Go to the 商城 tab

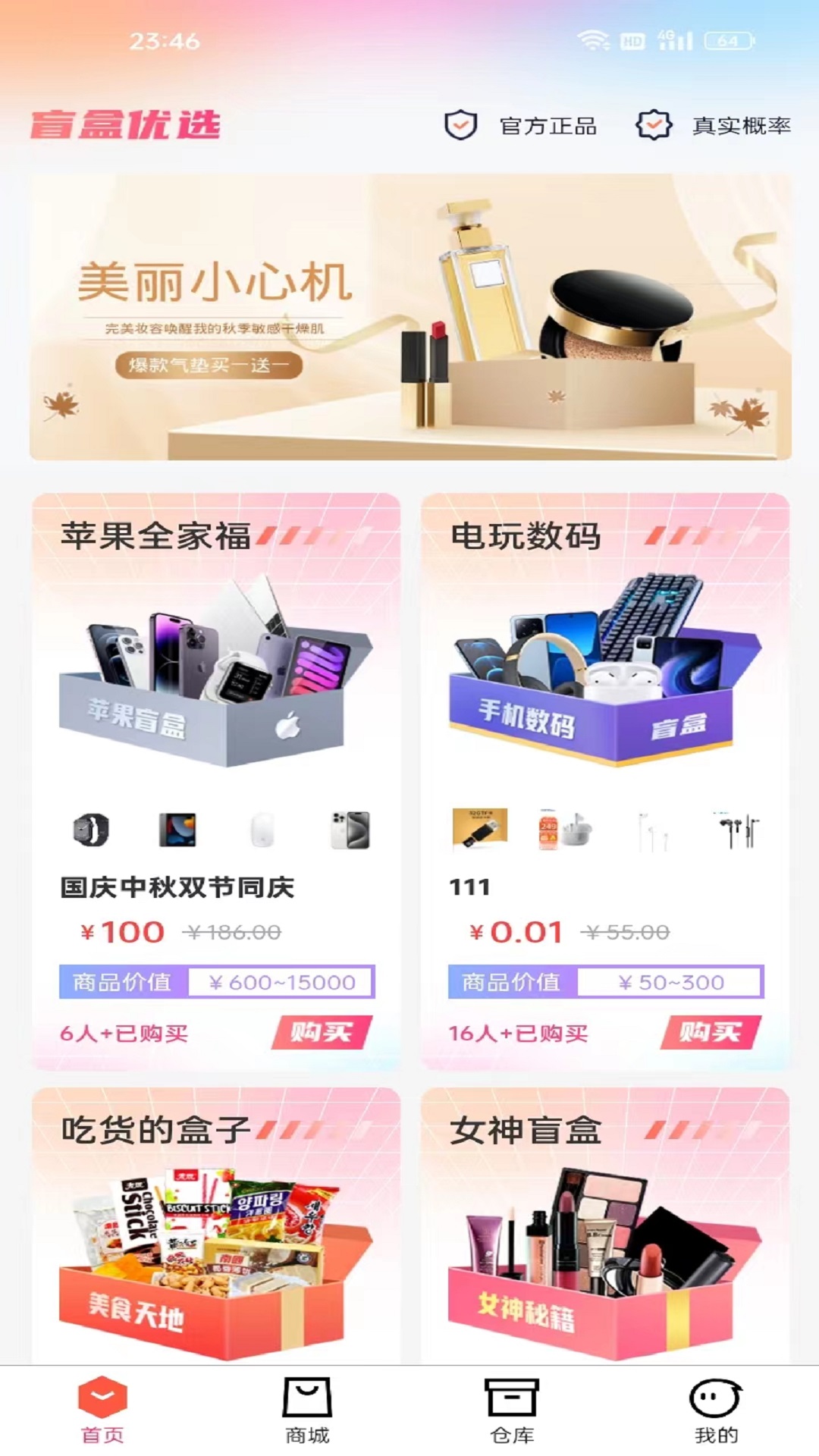[x=307, y=1409]
